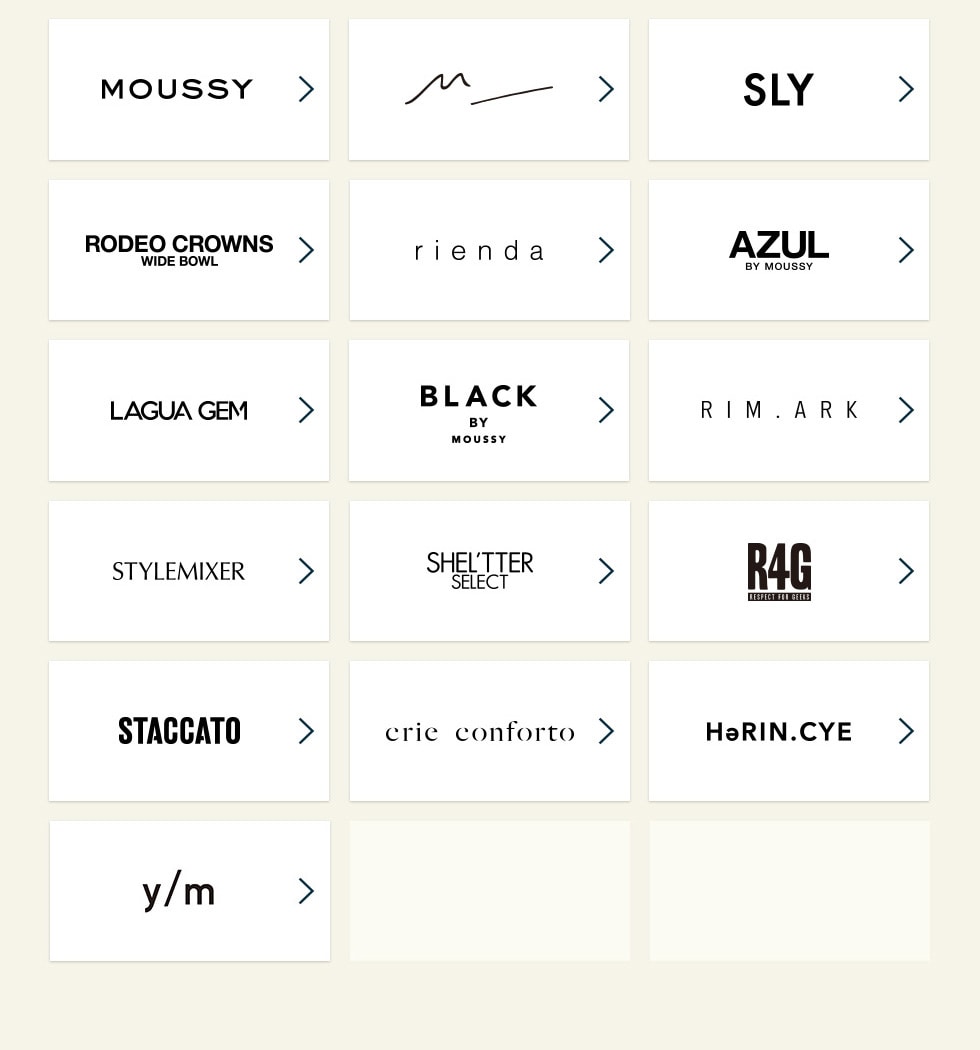This screenshot has height=1050, width=980.
Task: View the RIM.ARK brand
Action: (788, 410)
